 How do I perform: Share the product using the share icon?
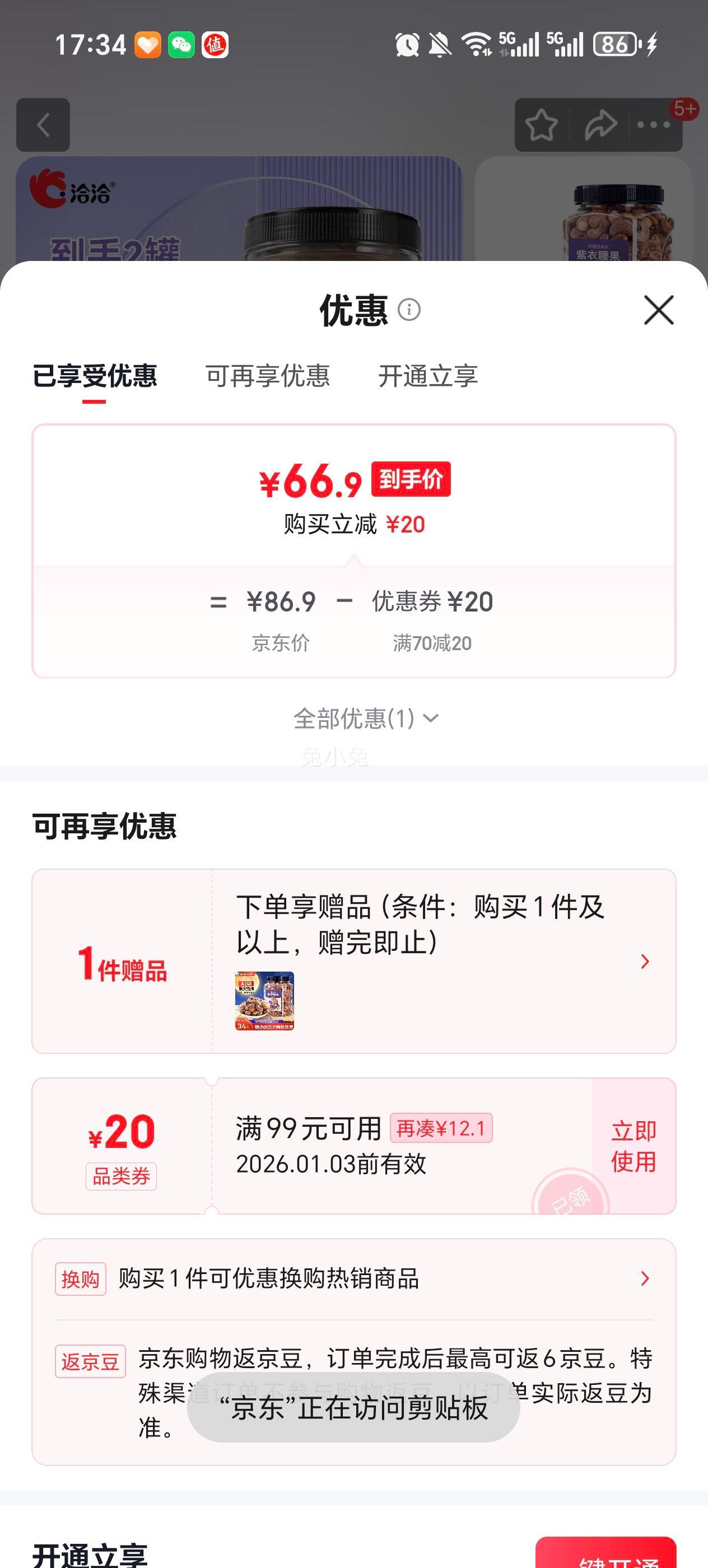coord(600,125)
